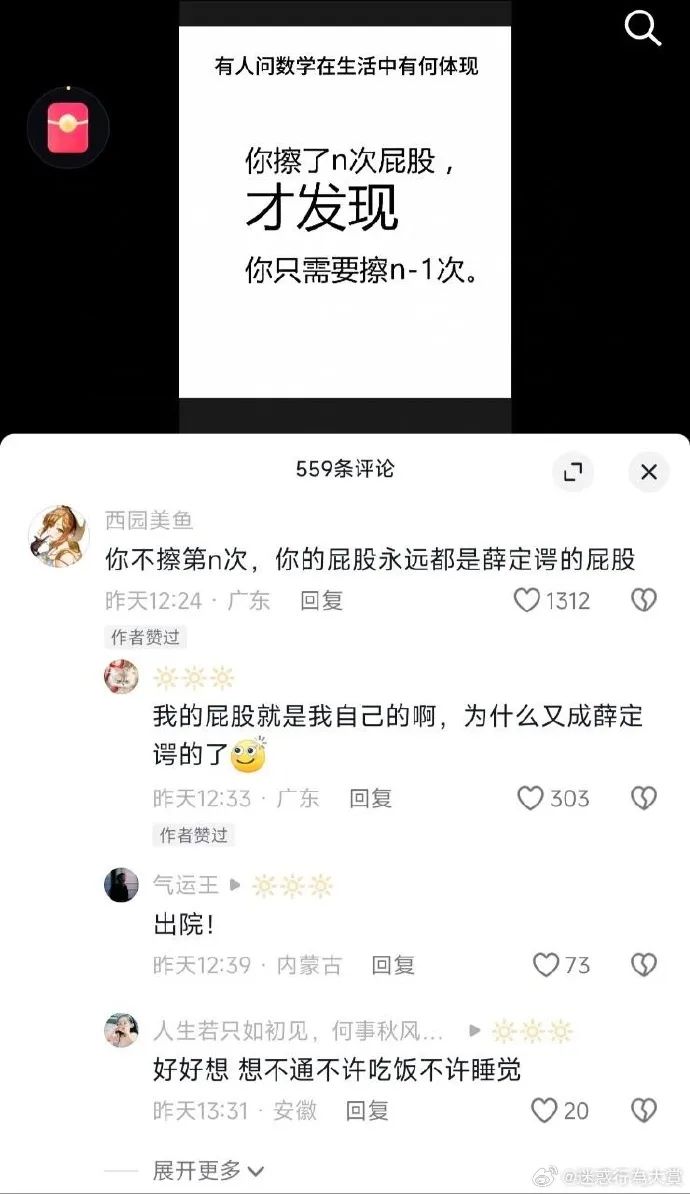
Task: Expand the comments panel to full screen
Action: point(573,472)
